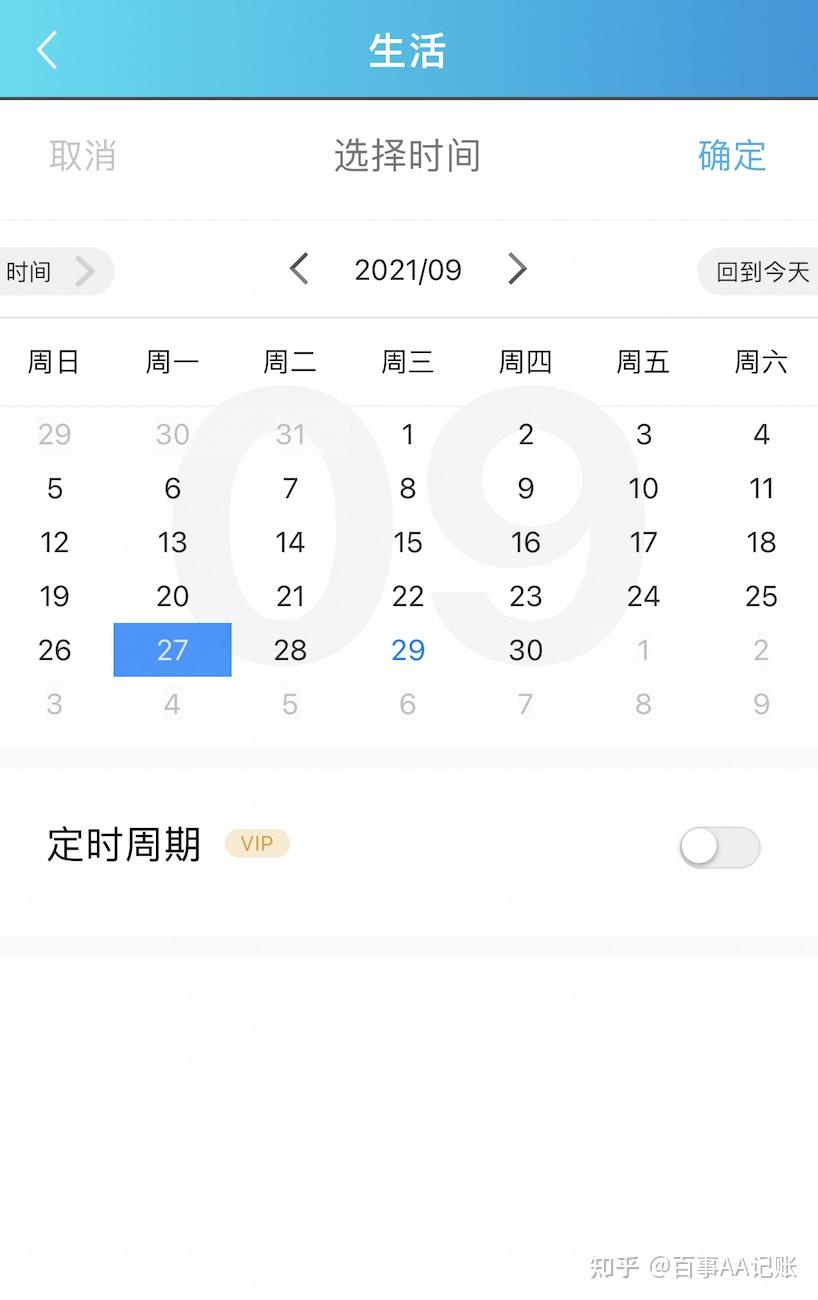
Task: Tap 取消 to cancel time selection
Action: pos(82,156)
